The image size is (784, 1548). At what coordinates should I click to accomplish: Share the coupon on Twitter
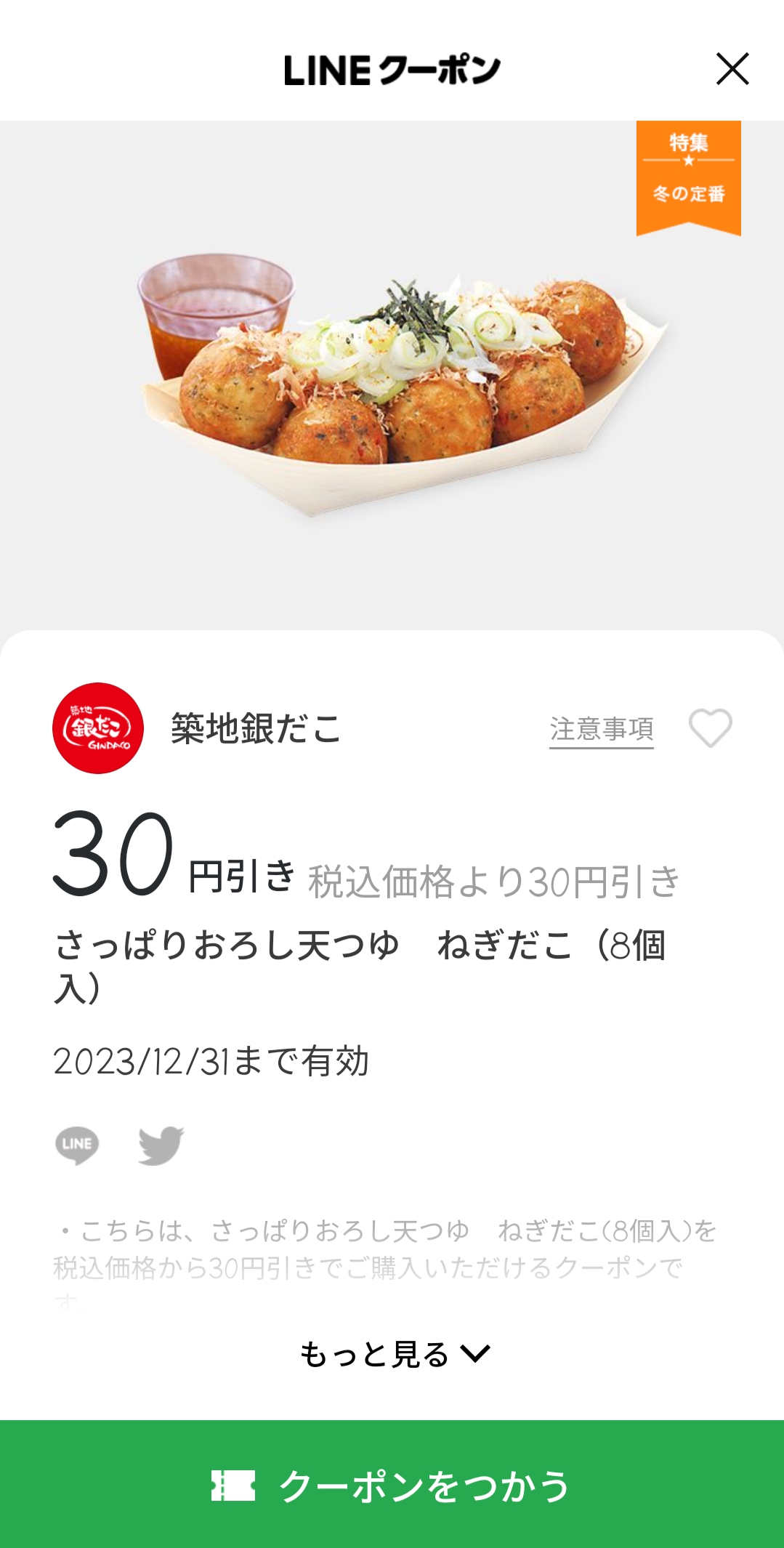click(161, 1145)
